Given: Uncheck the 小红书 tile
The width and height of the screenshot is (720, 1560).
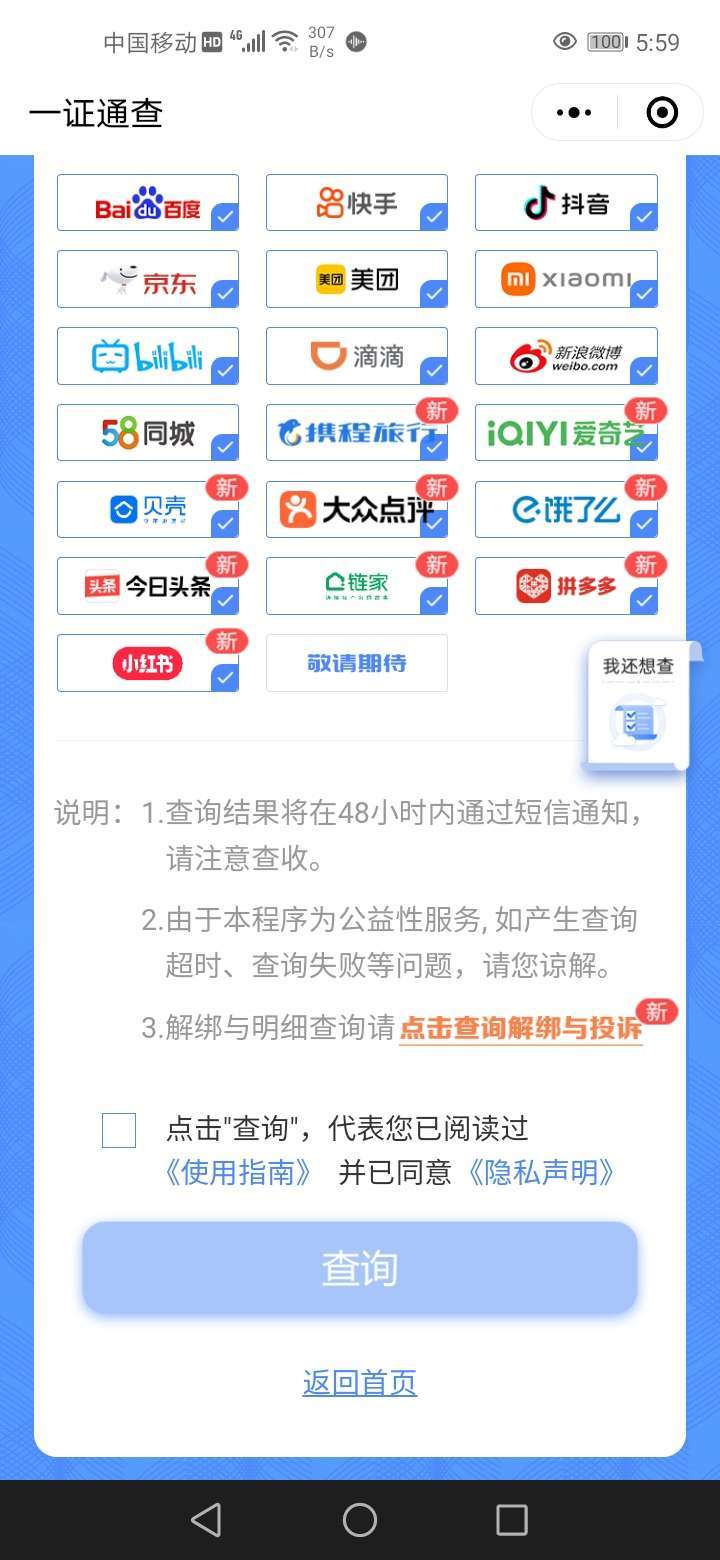Looking at the screenshot, I should (x=148, y=663).
